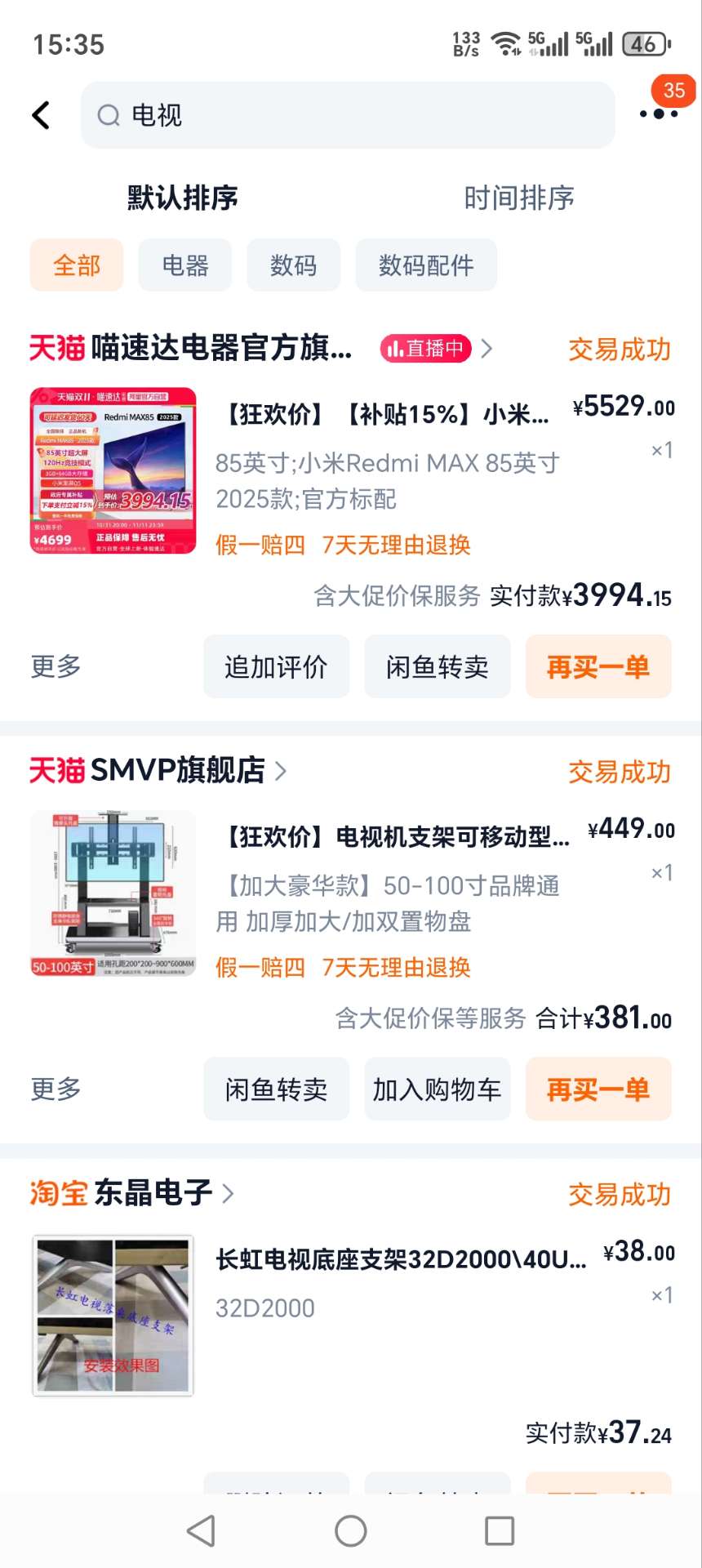Filter orders by 电器 chip

[185, 265]
